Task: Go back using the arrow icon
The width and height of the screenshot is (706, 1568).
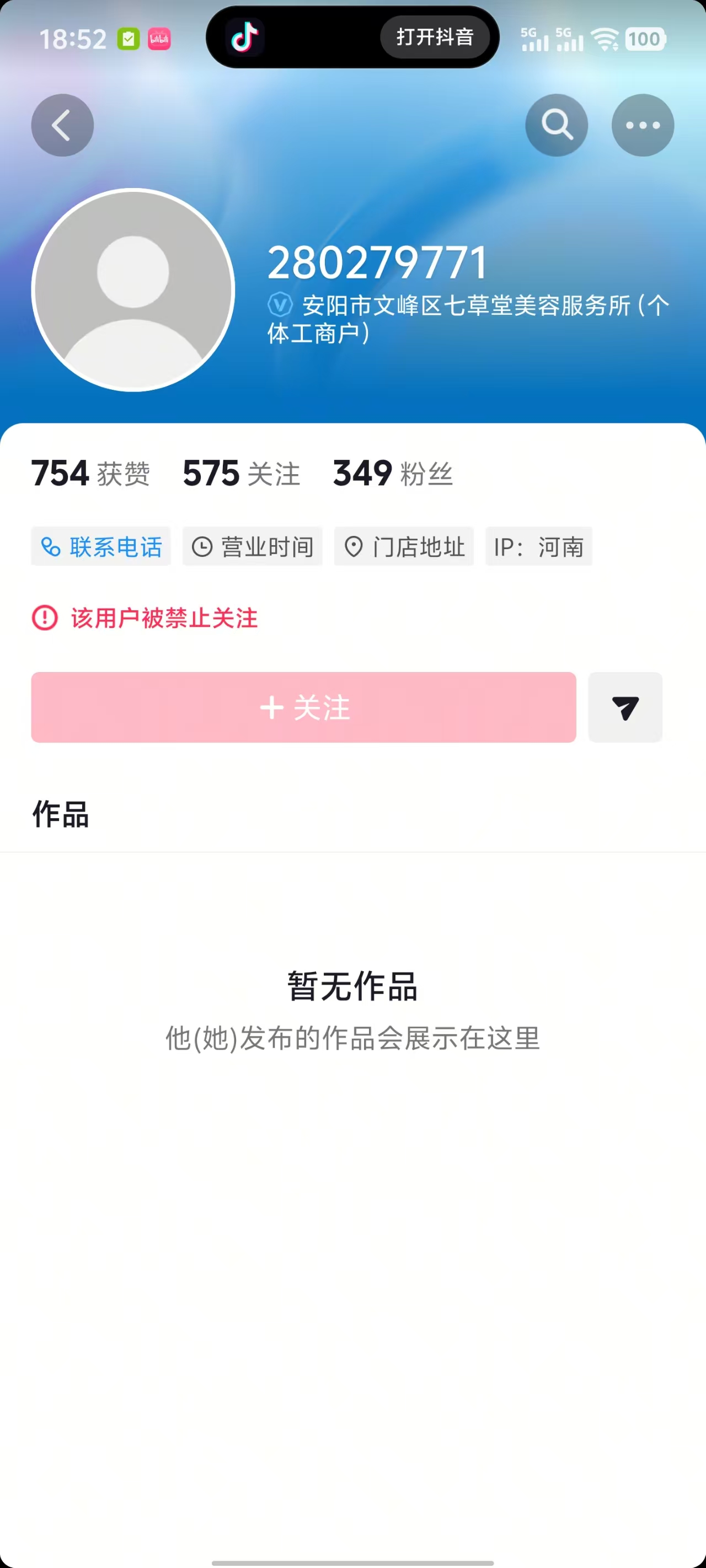Action: (x=62, y=125)
